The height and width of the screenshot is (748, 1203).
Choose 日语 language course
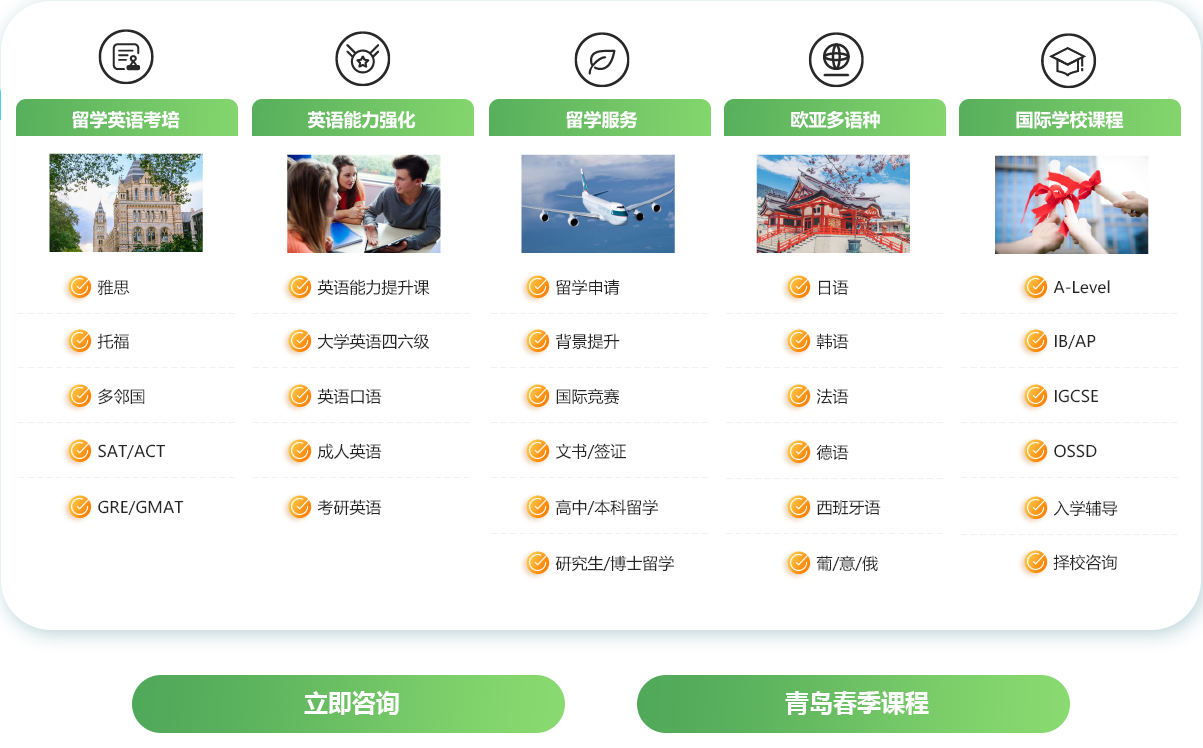coord(831,288)
